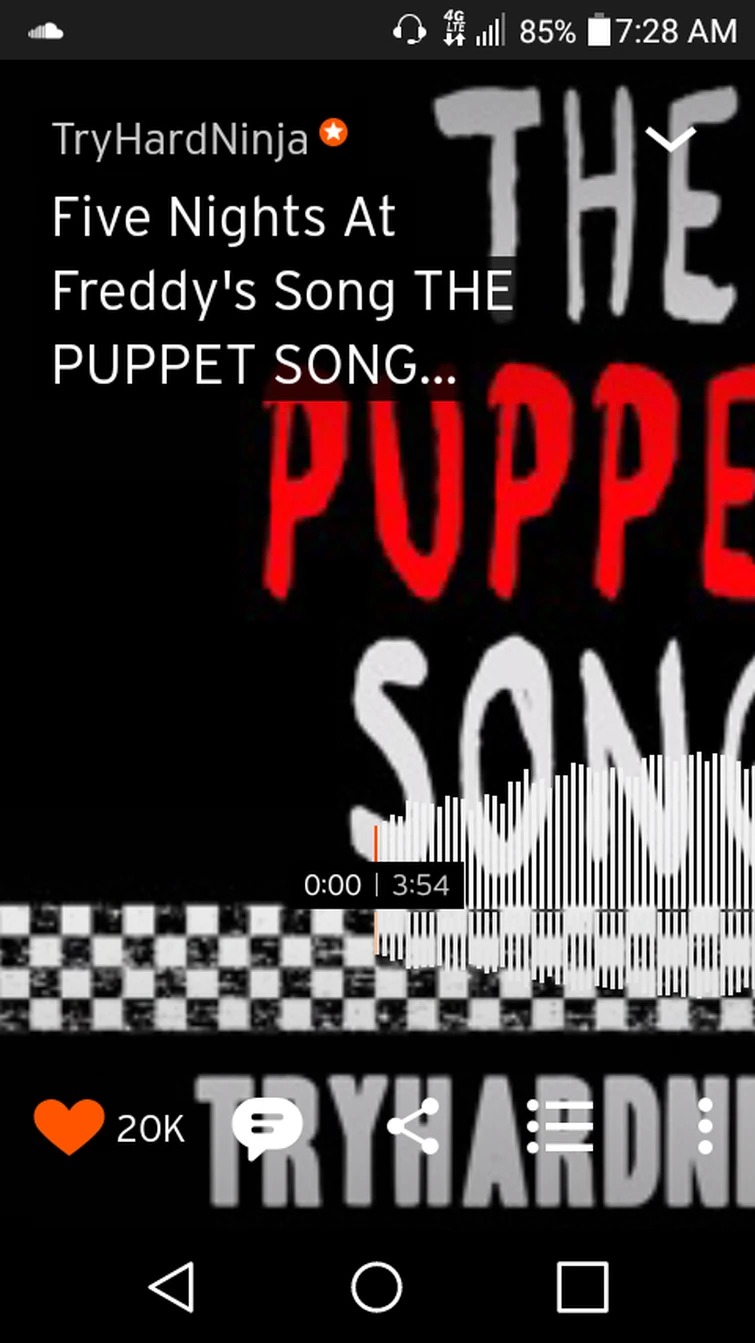Open the playlist queue icon
755x1343 pixels.
559,1124
